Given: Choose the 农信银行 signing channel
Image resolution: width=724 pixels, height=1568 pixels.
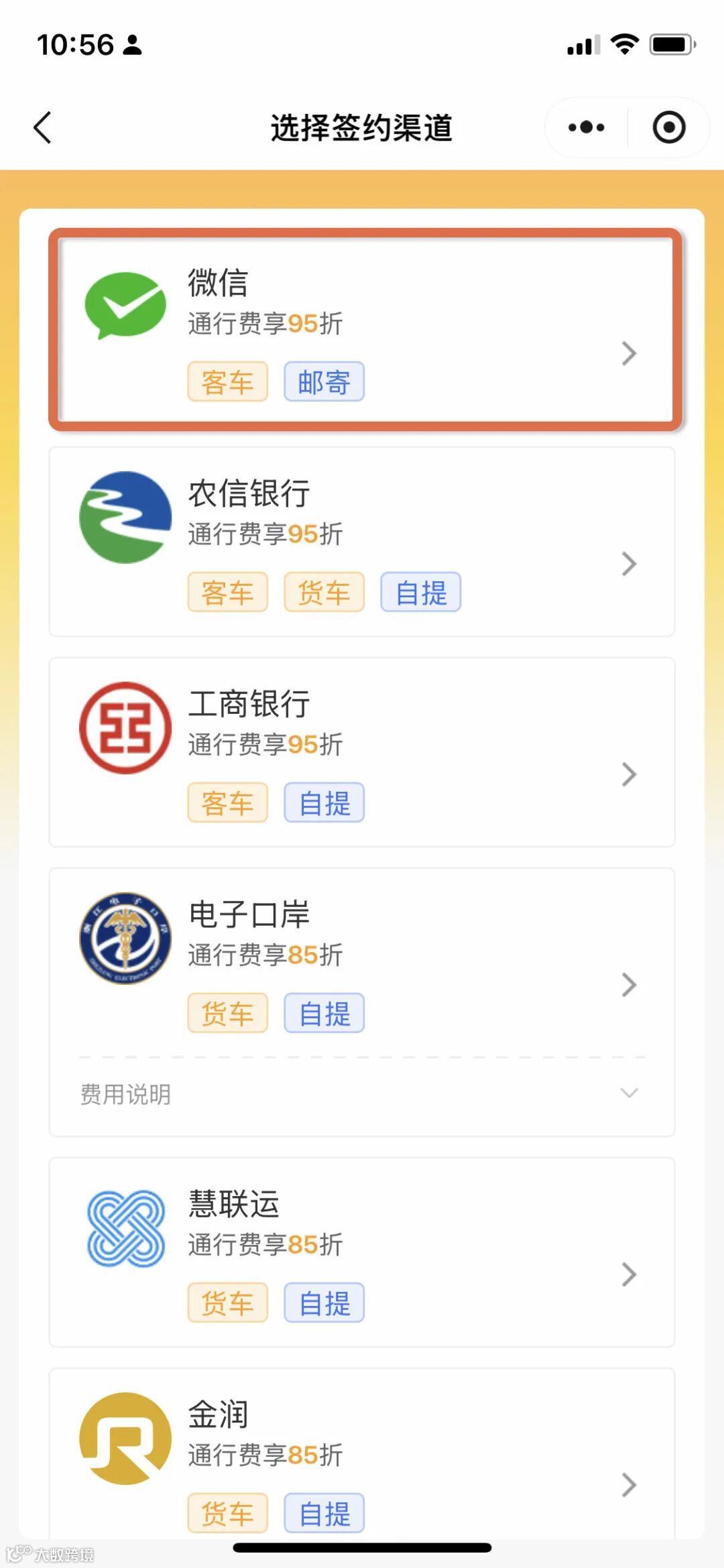Looking at the screenshot, I should (x=362, y=542).
